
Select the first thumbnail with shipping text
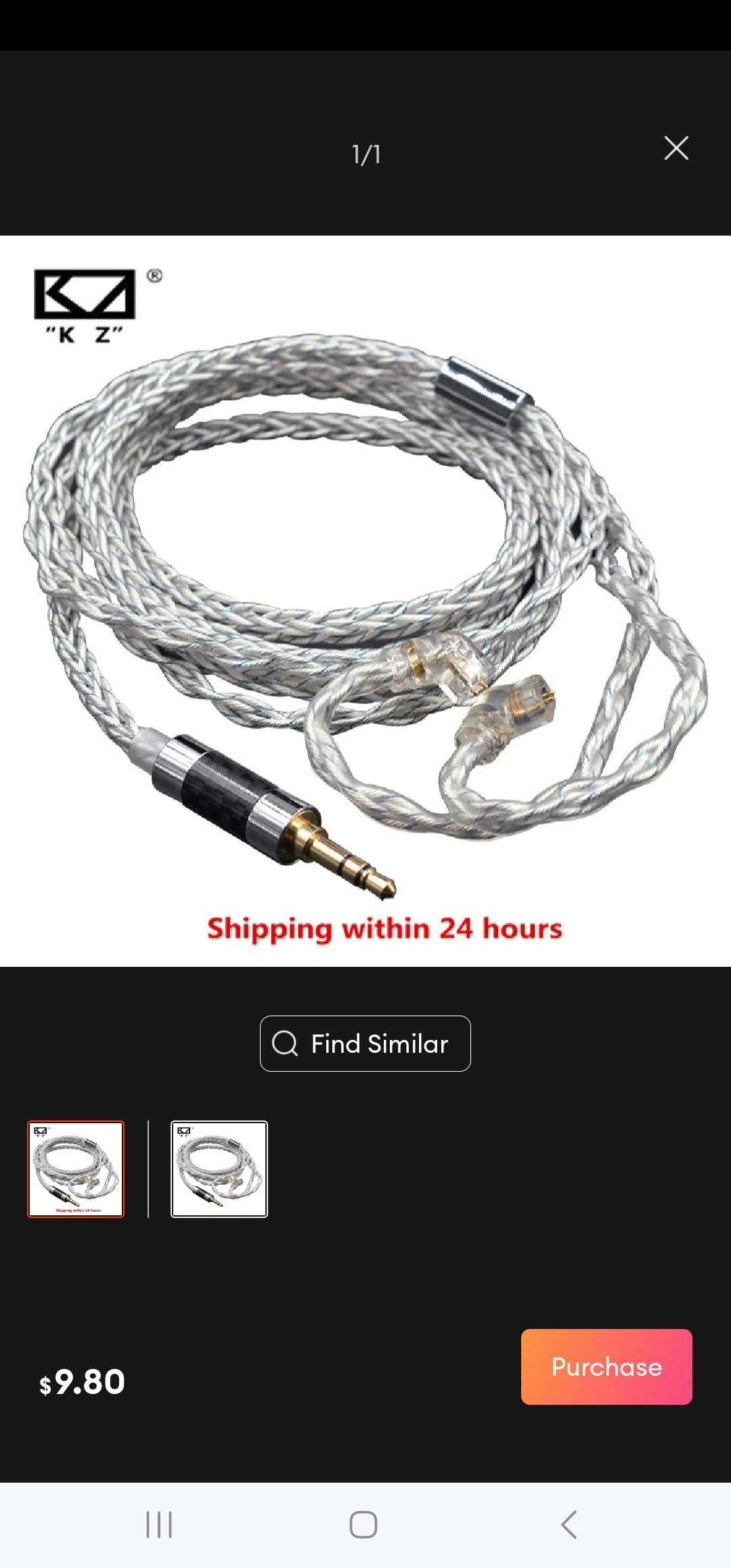(x=76, y=1169)
